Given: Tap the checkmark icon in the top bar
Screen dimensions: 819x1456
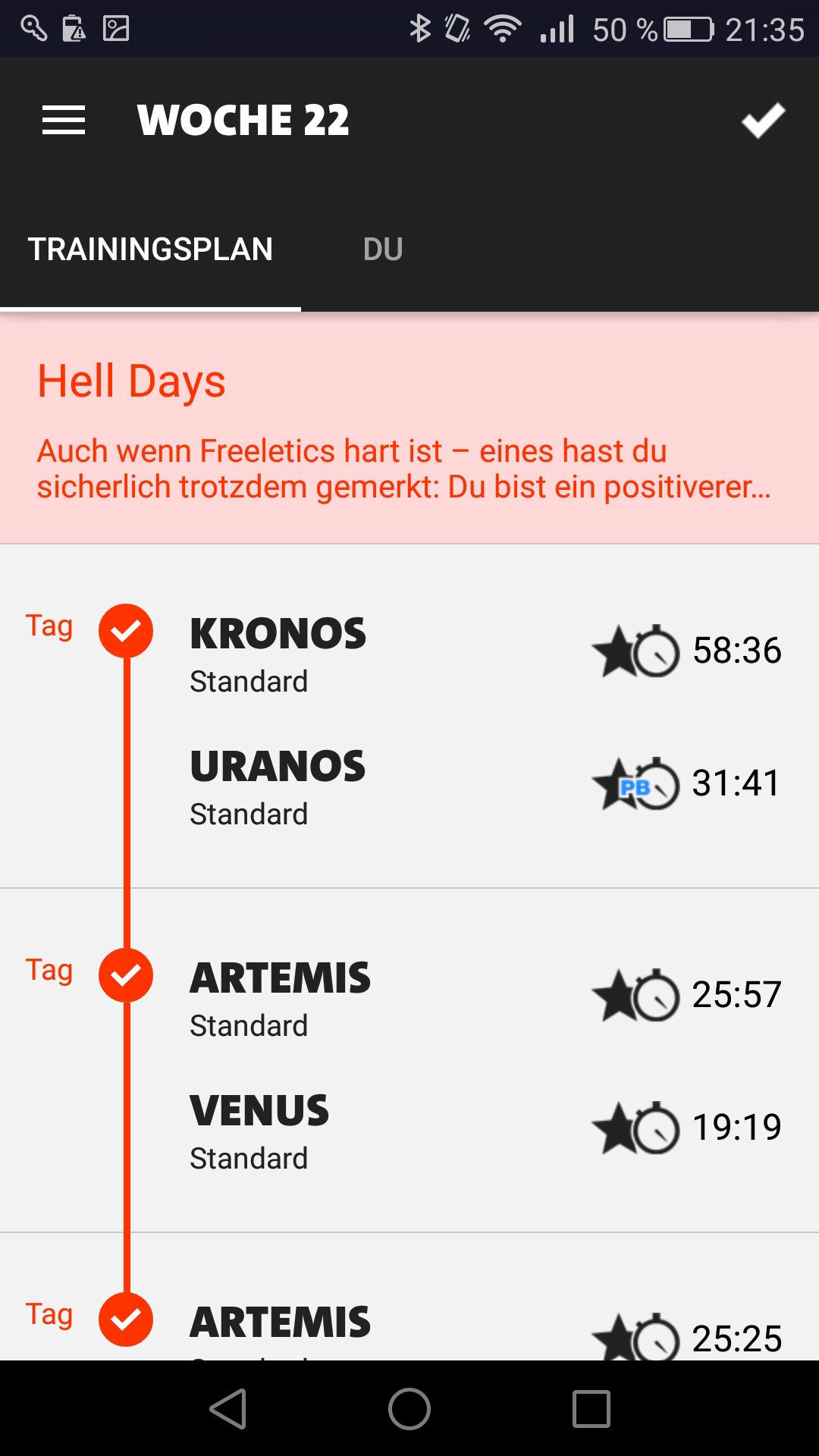Looking at the screenshot, I should (x=762, y=119).
